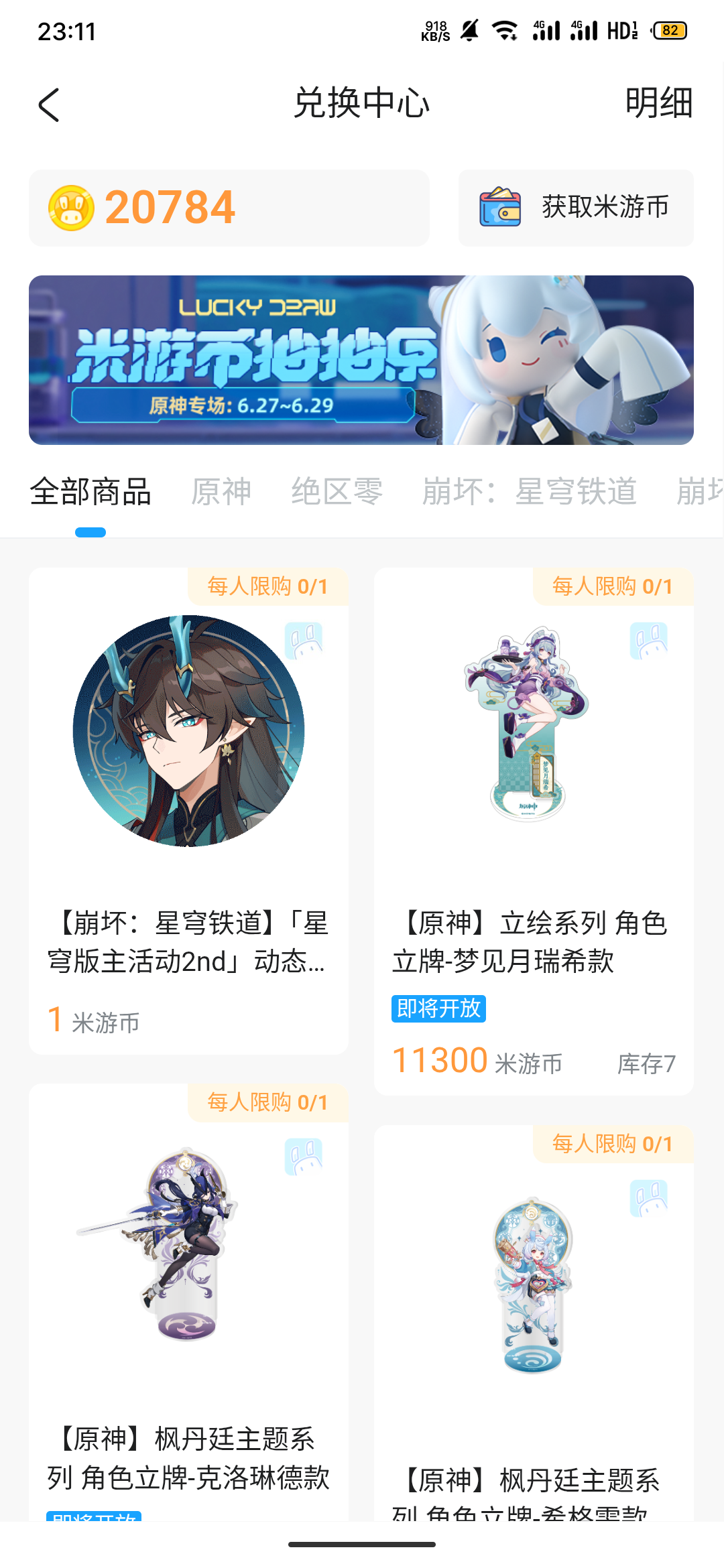Open the 梦见月瑞希款 角色立牌 card
The height and width of the screenshot is (1568, 724).
(534, 831)
